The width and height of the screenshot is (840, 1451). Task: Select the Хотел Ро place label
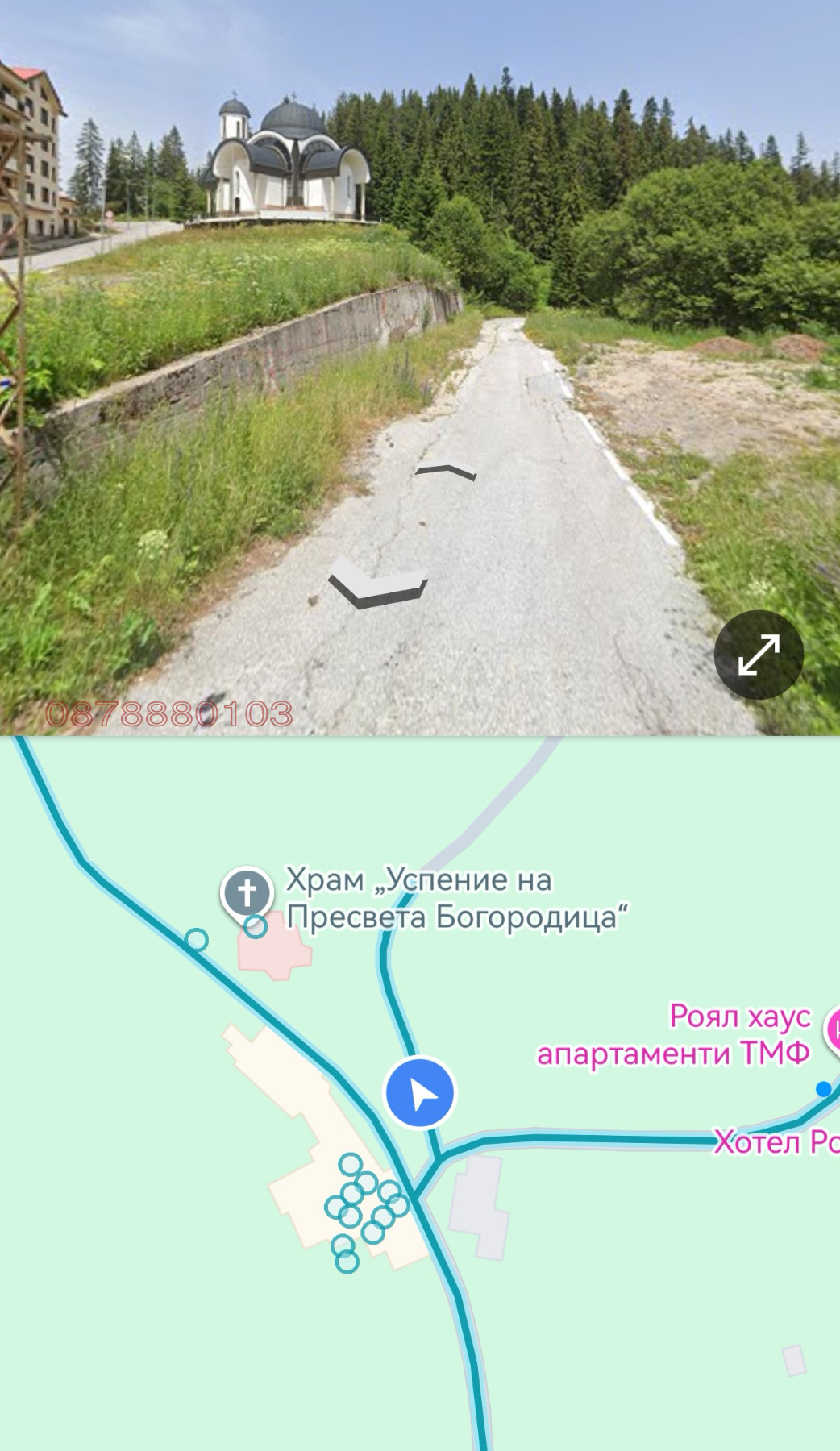[x=776, y=1142]
